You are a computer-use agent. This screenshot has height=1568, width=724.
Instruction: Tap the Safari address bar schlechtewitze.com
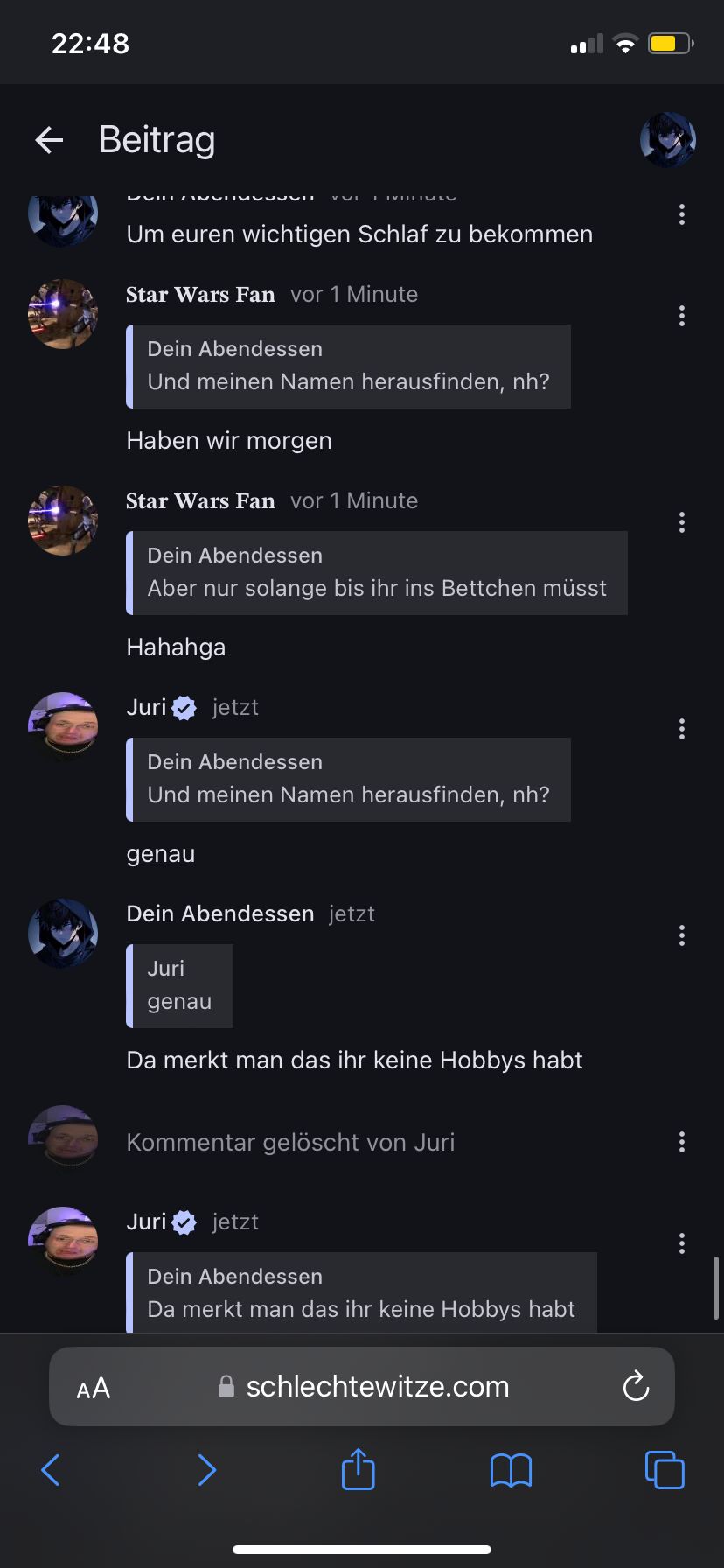click(377, 1387)
